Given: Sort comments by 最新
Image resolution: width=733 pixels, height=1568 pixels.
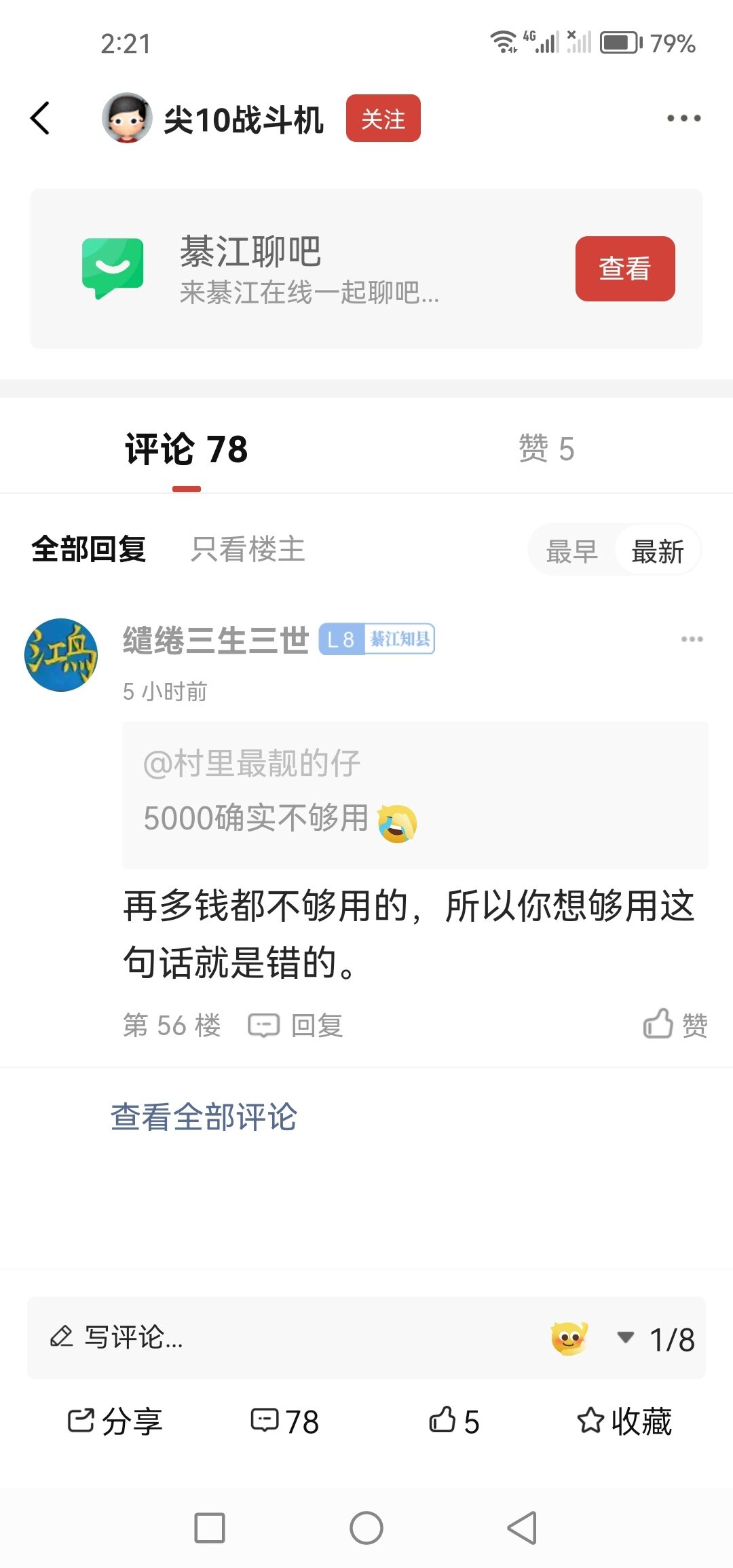Looking at the screenshot, I should point(658,551).
